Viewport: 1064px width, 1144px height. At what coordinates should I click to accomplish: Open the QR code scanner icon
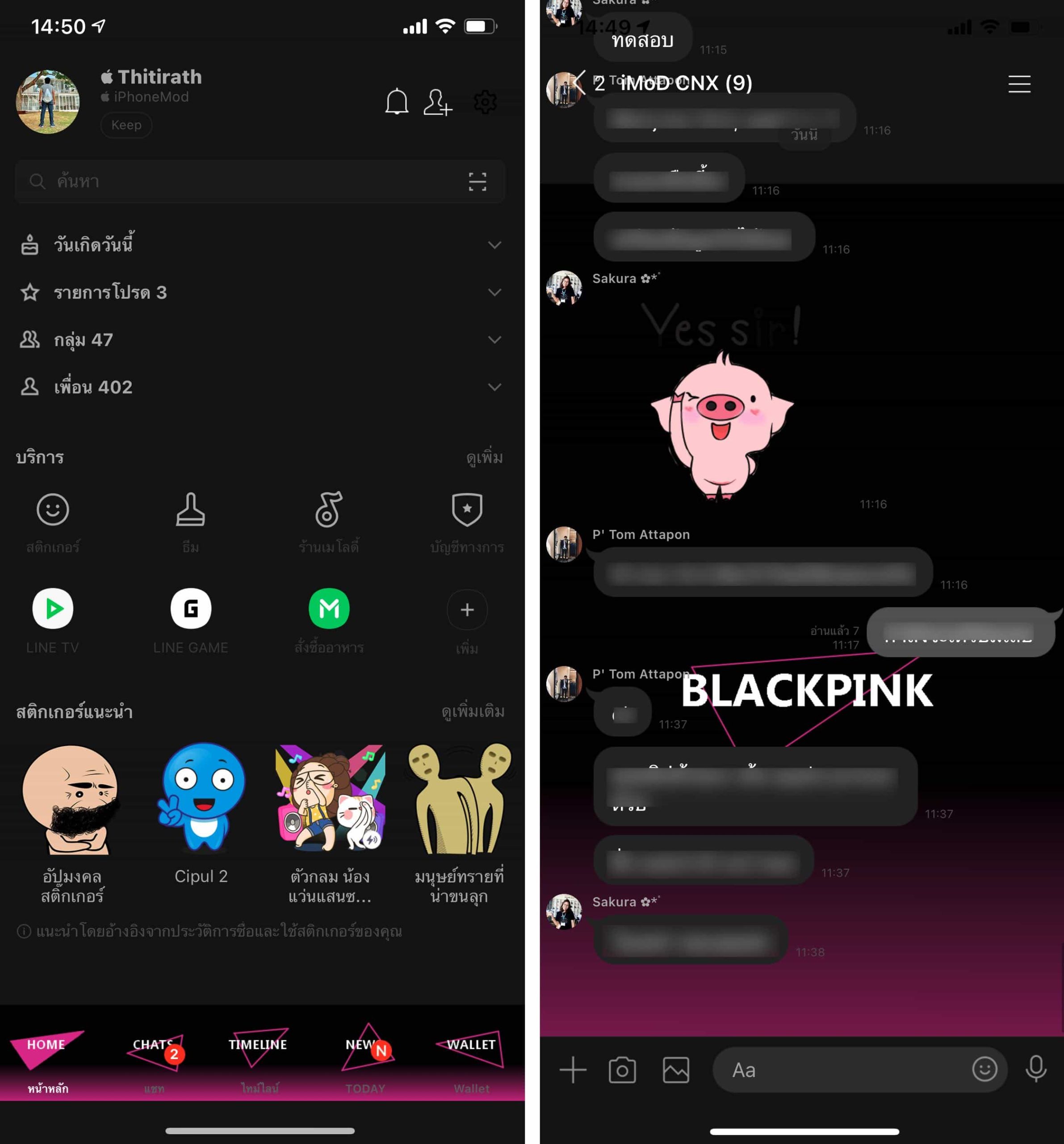click(477, 182)
